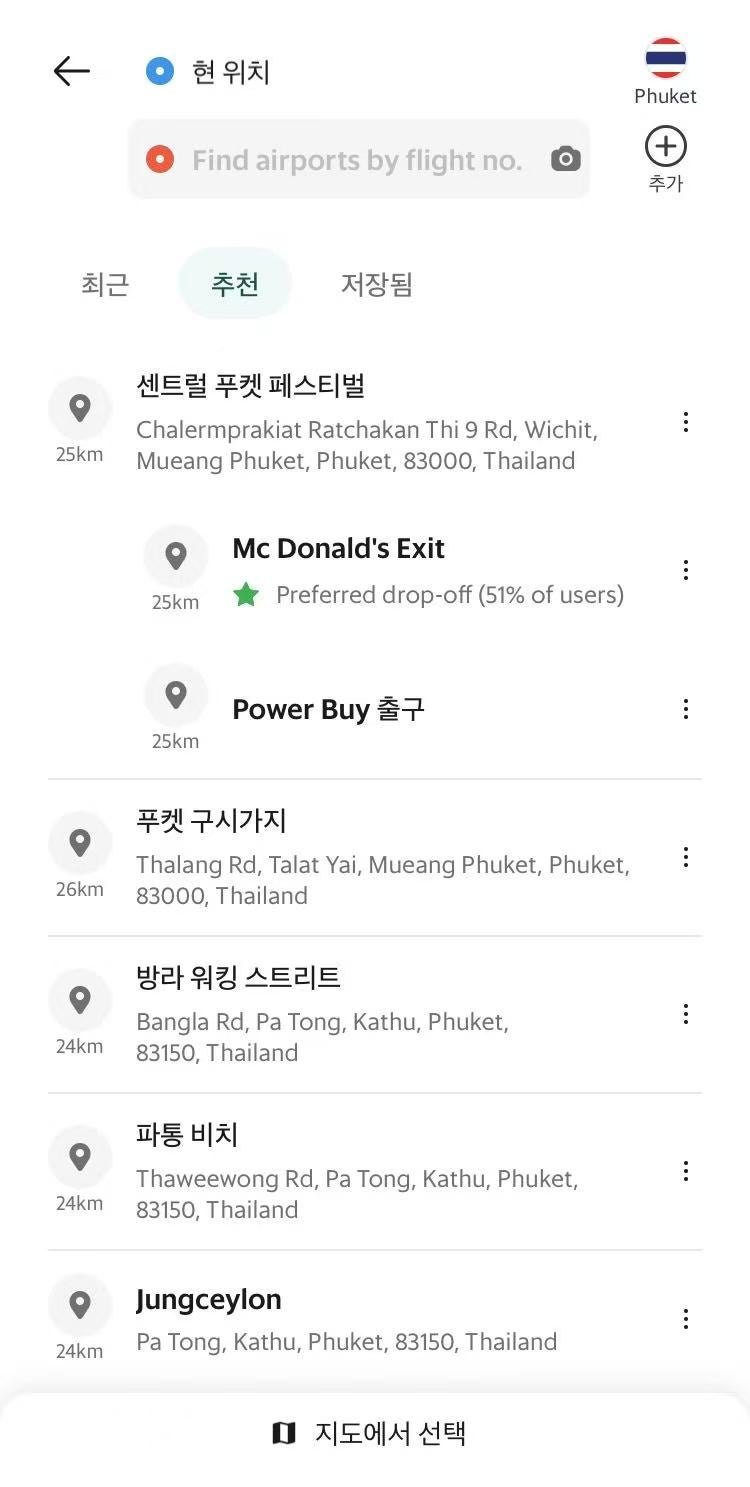This screenshot has height=1487, width=750.
Task: Open options menu for 센트럴 푸켓 페스티벌
Action: click(x=686, y=422)
